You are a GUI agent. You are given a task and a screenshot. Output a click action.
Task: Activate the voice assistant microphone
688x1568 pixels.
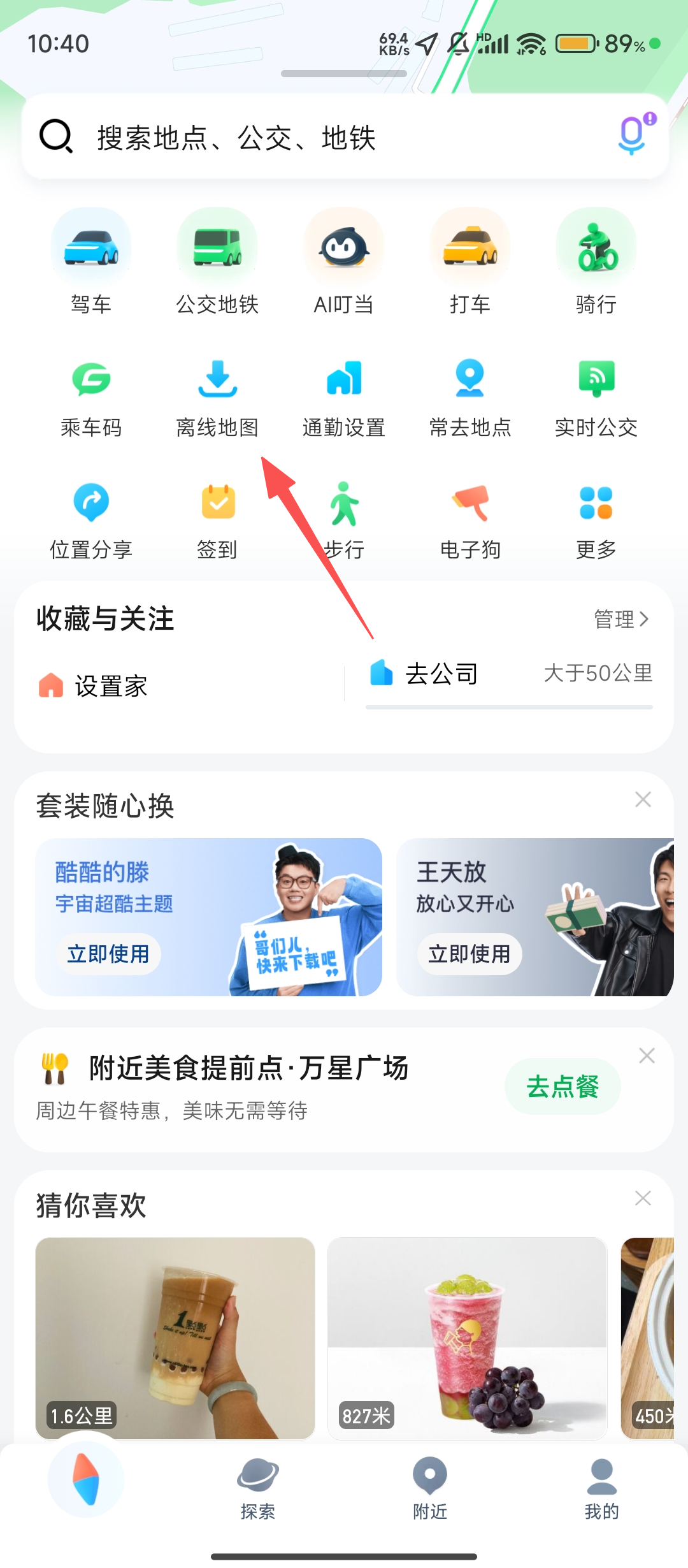point(634,135)
